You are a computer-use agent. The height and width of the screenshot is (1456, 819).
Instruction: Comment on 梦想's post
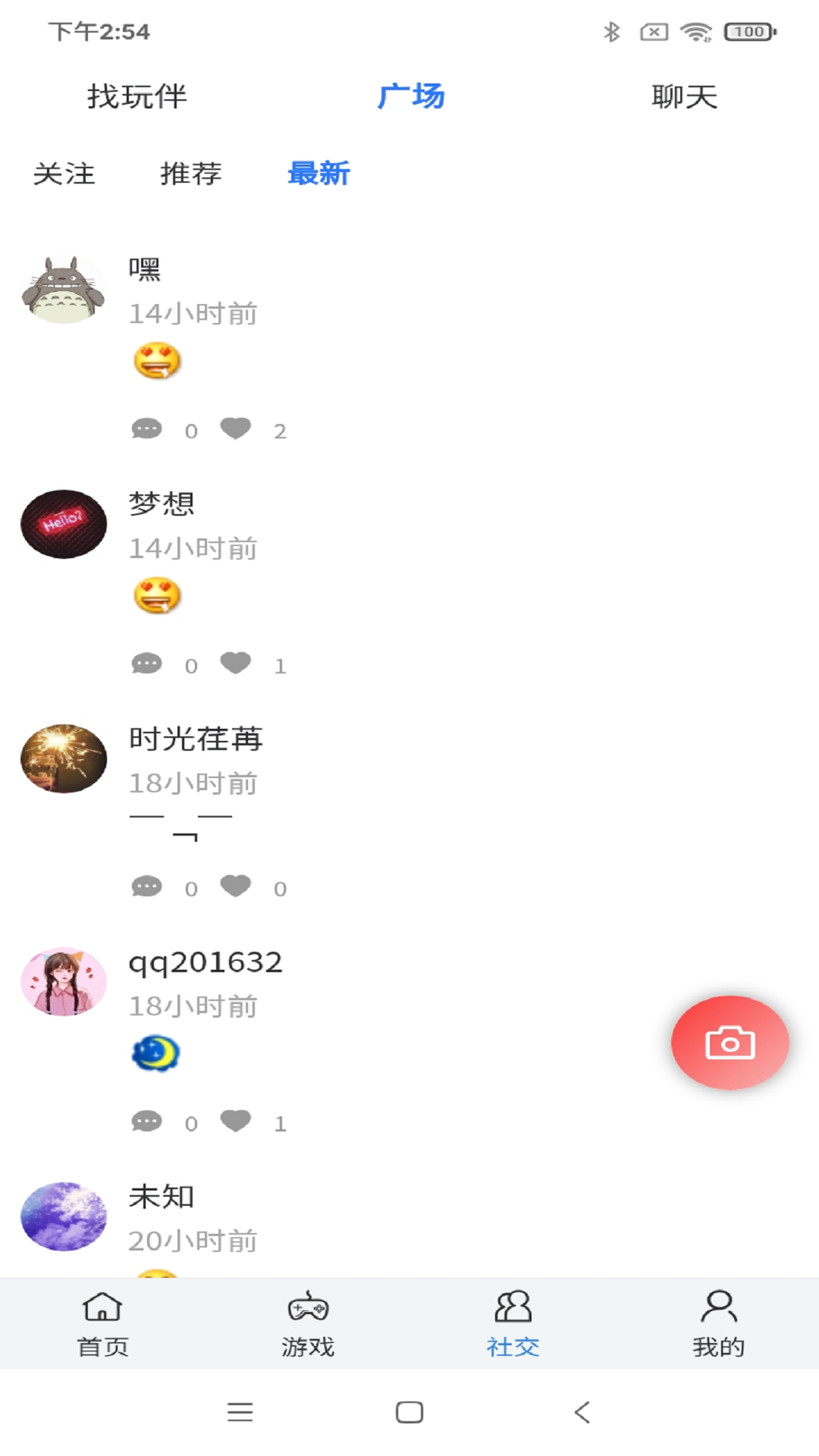coord(147,664)
